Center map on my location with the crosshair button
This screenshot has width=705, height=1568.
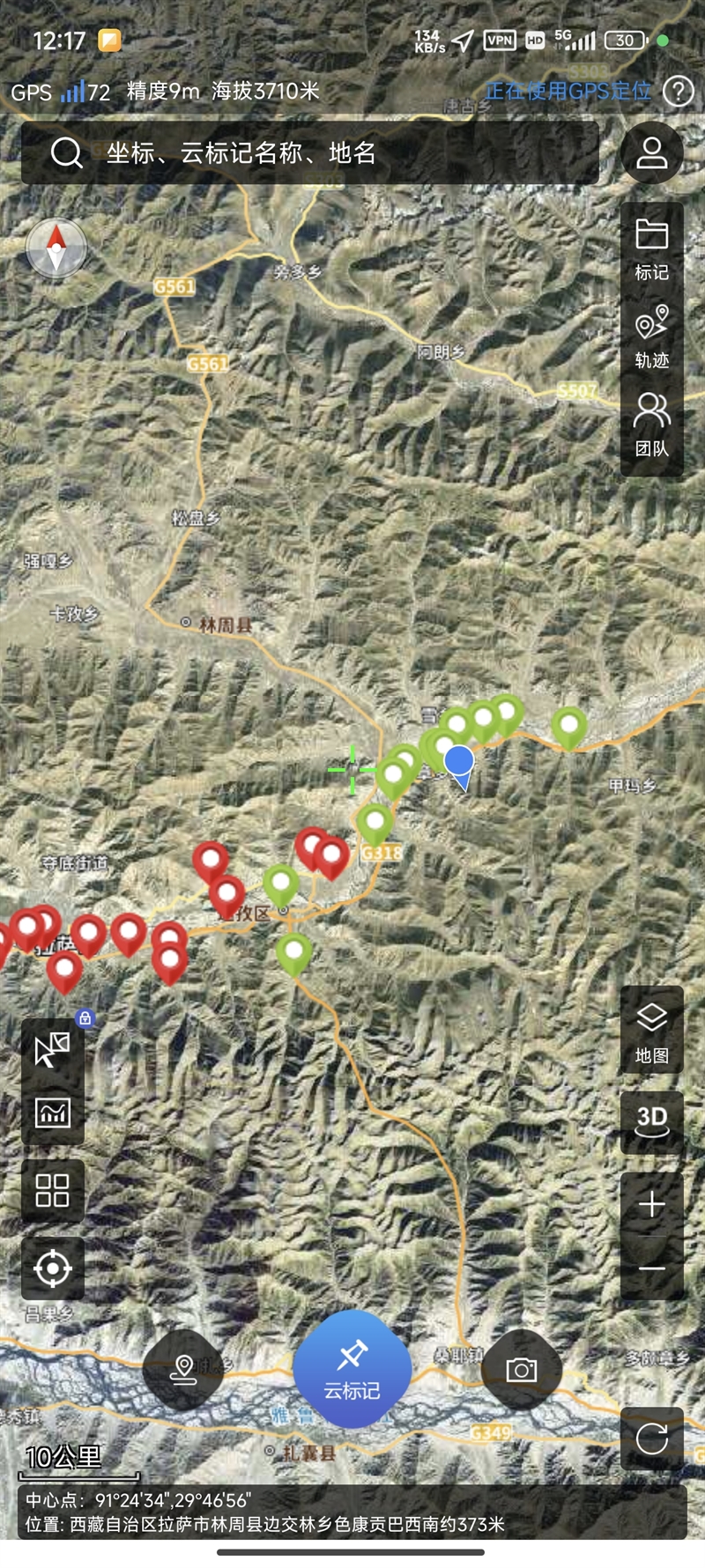53,1268
